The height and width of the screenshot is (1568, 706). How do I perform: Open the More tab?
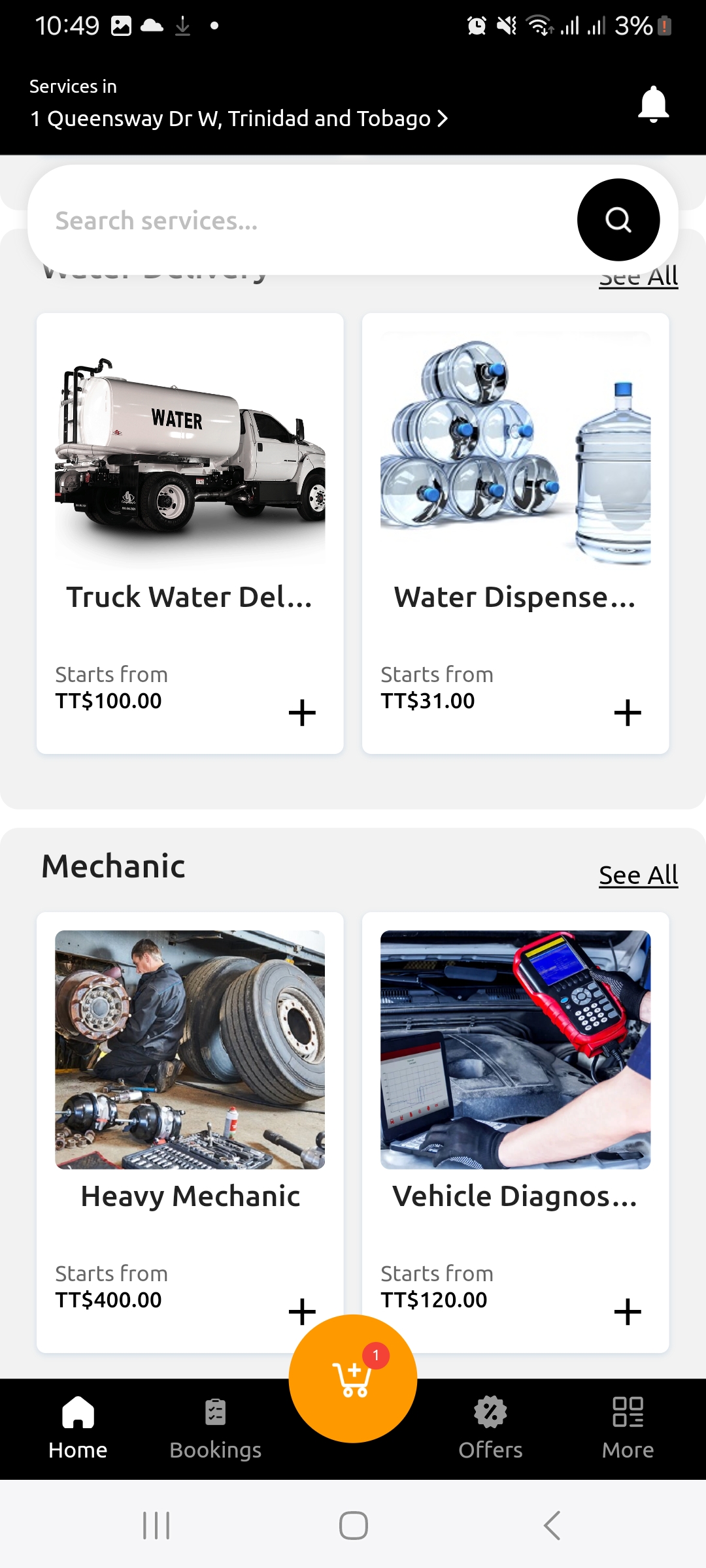628,1429
